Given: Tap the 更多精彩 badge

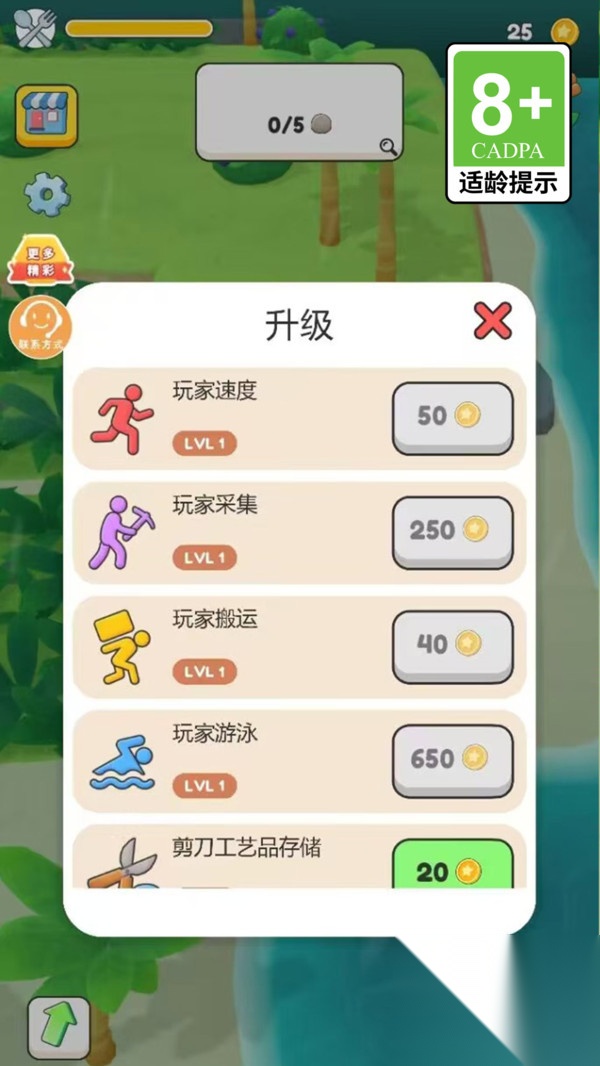Looking at the screenshot, I should click(x=41, y=260).
